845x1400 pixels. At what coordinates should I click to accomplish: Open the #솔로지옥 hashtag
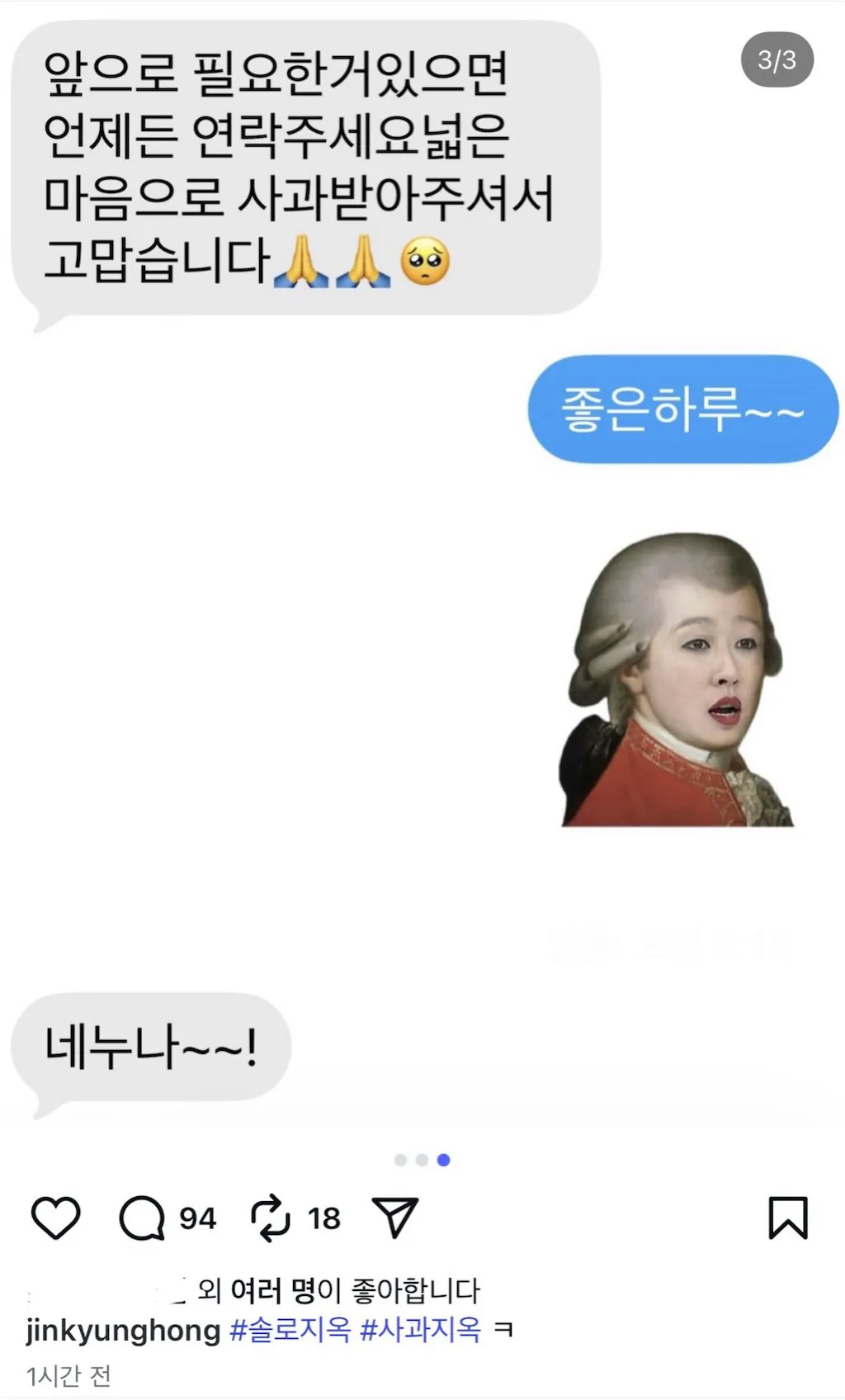290,1330
